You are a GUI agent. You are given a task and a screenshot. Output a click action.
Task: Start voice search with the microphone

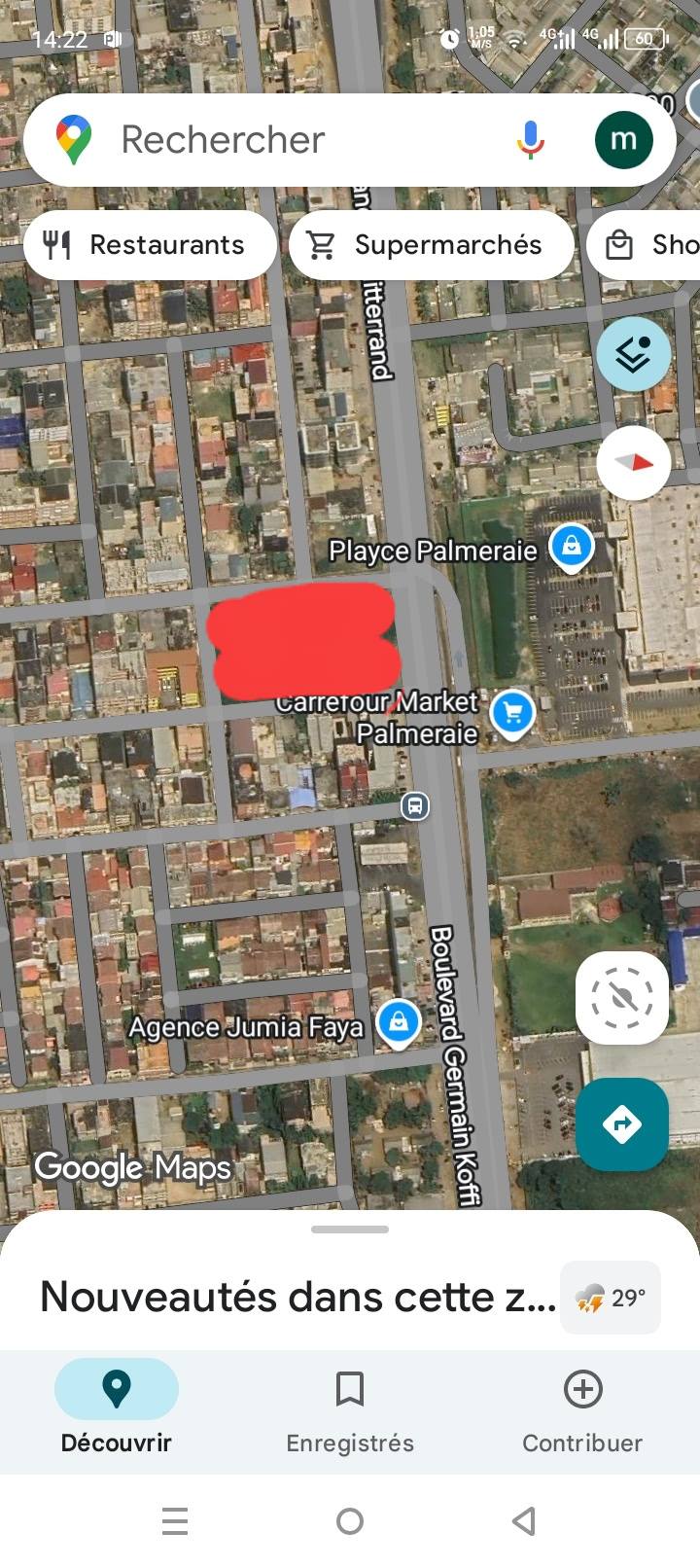[530, 140]
